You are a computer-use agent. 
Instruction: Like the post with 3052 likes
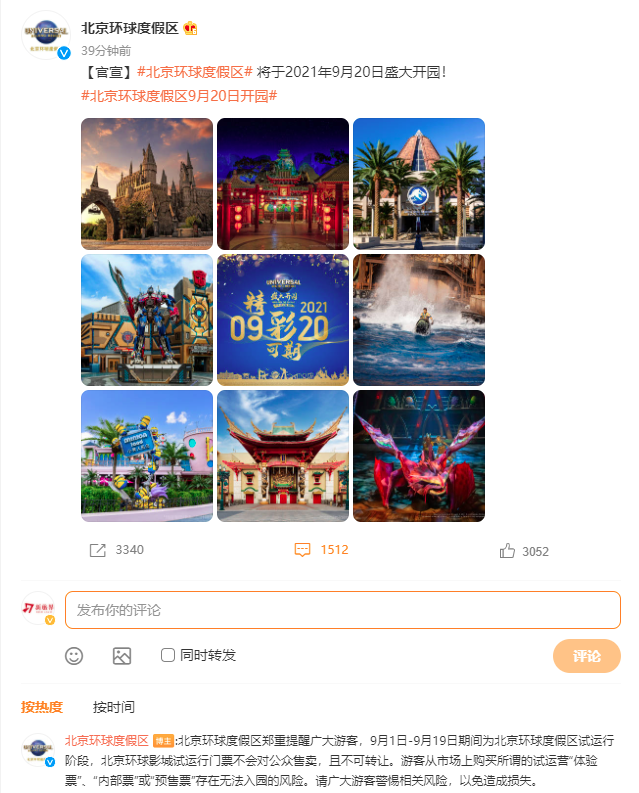(x=524, y=551)
